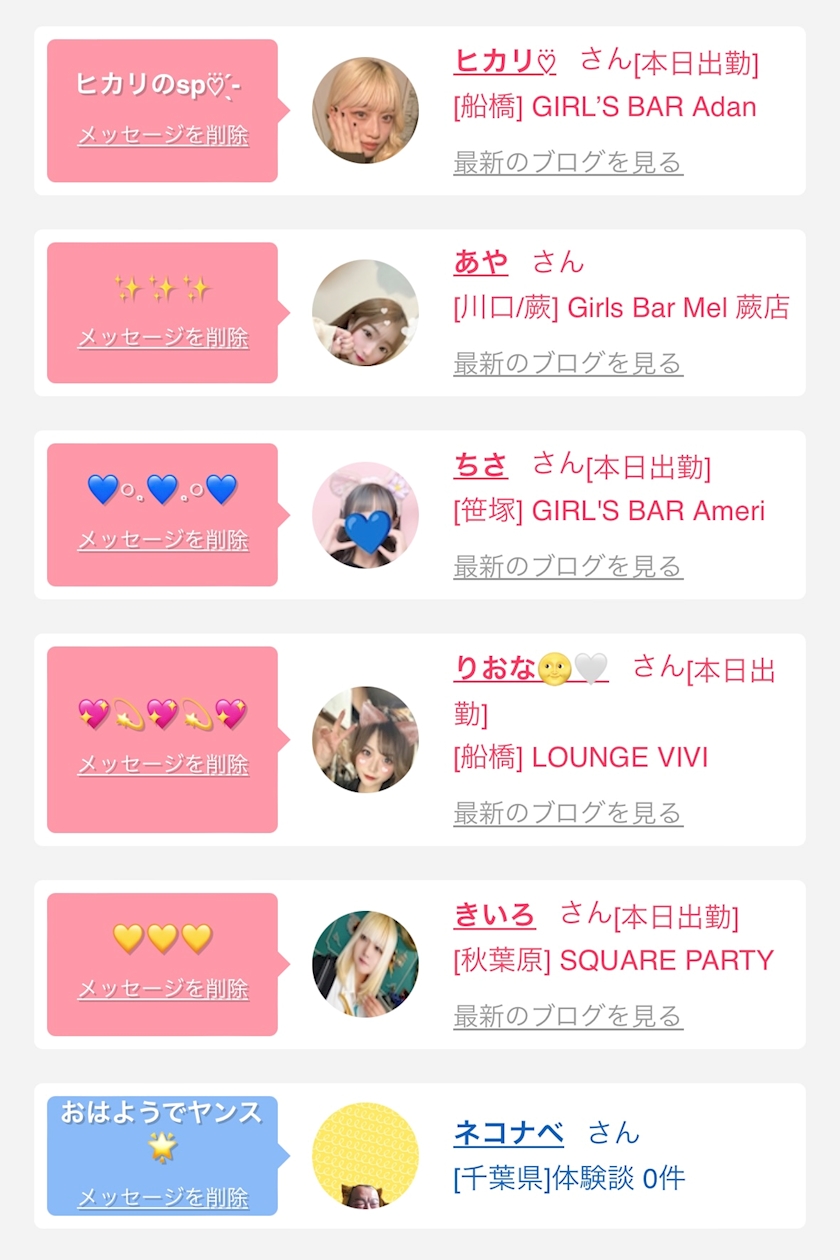Viewport: 840px width, 1260px height.
Task: Open きいろ's profile name link
Action: [495, 914]
